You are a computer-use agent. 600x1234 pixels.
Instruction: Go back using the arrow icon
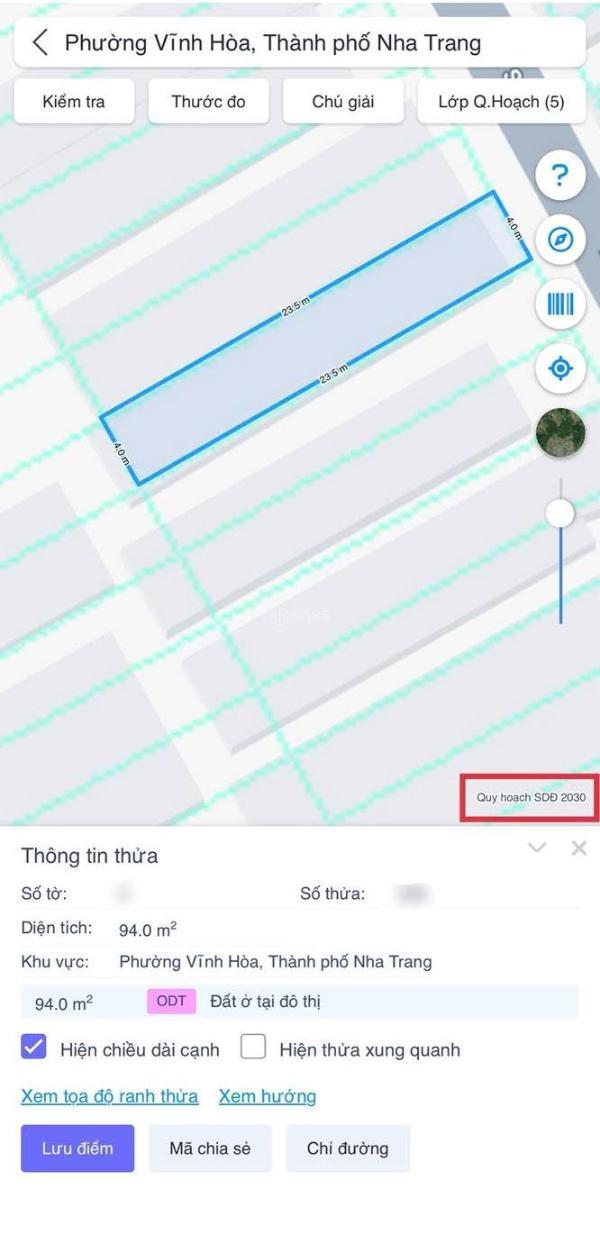coord(40,43)
